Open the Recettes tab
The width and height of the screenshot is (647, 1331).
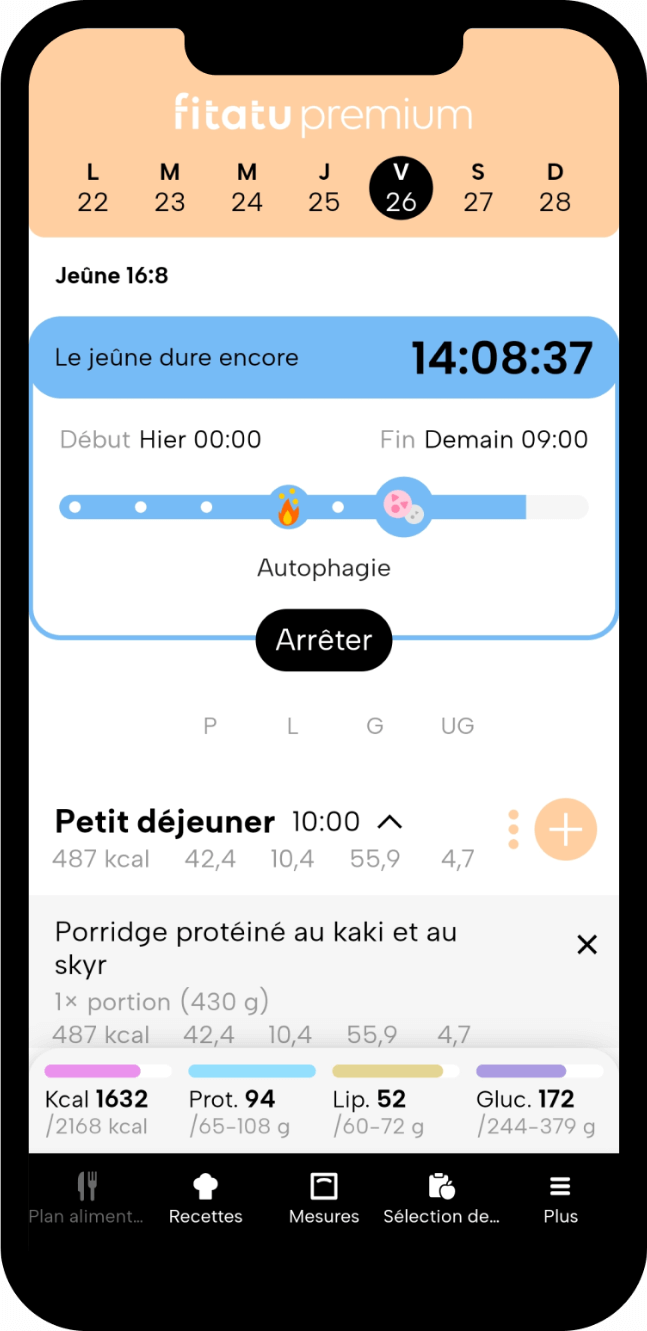pos(206,1199)
